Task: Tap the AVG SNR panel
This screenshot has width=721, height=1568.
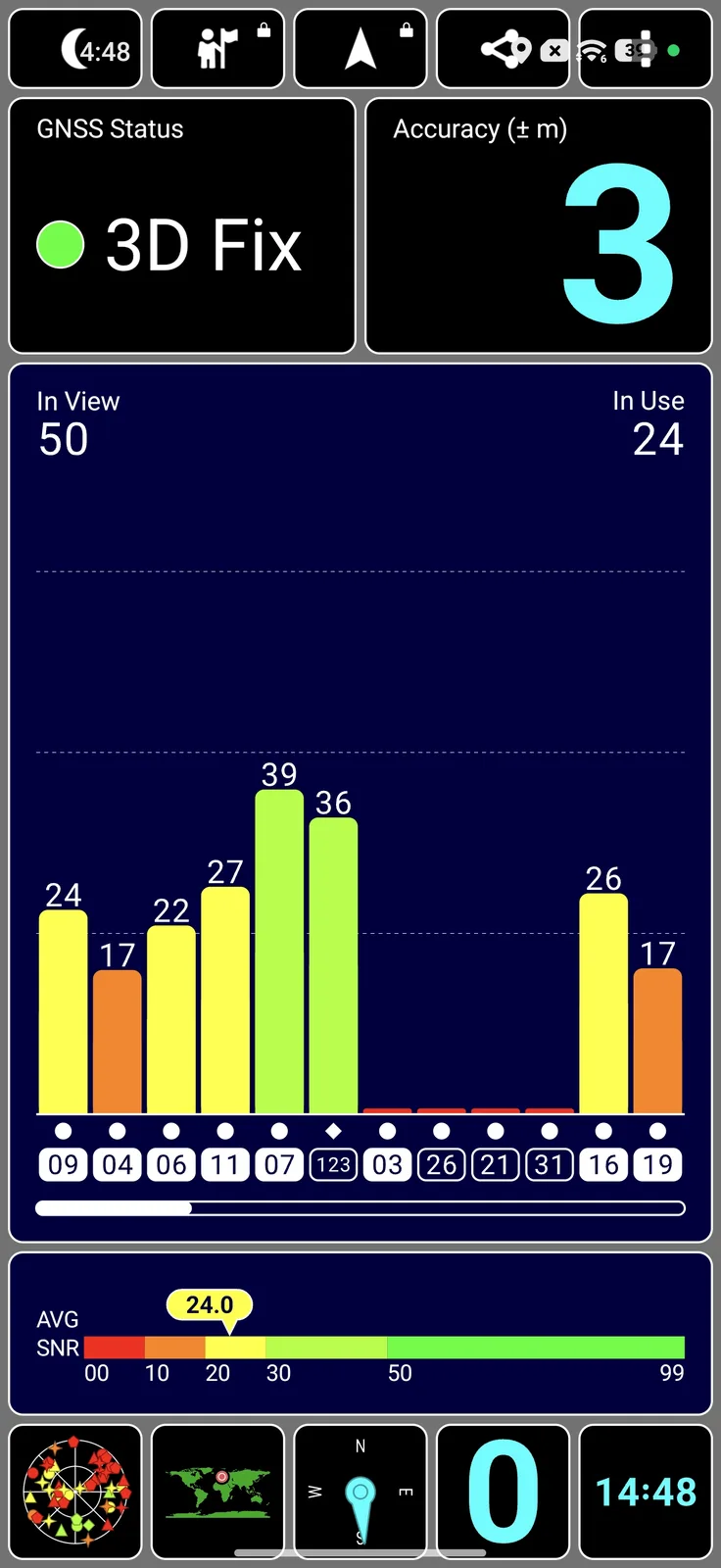Action: [x=360, y=1333]
